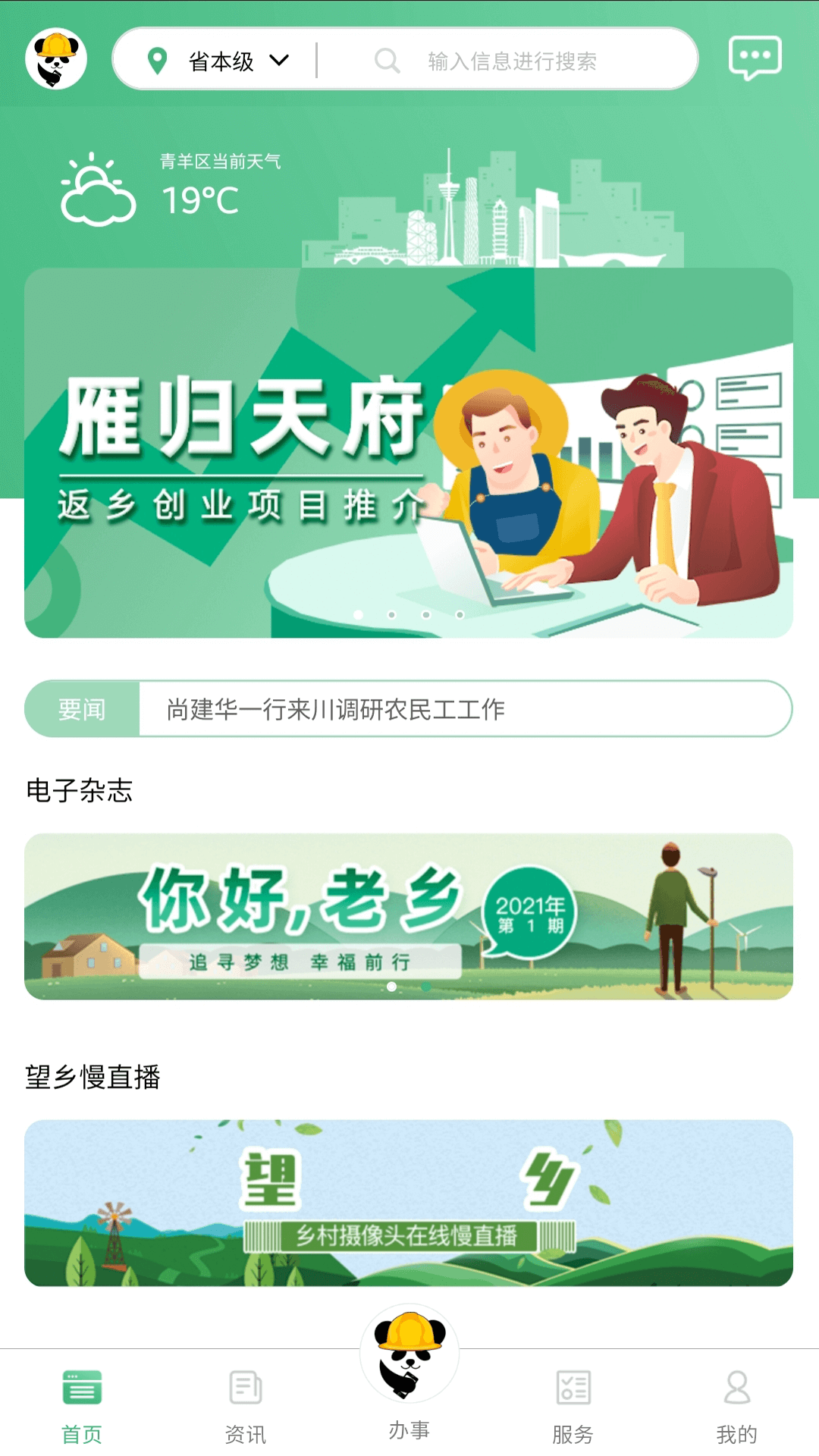The height and width of the screenshot is (1456, 819).
Task: Tap the 输入信息进行搜索 search field
Action: click(512, 61)
